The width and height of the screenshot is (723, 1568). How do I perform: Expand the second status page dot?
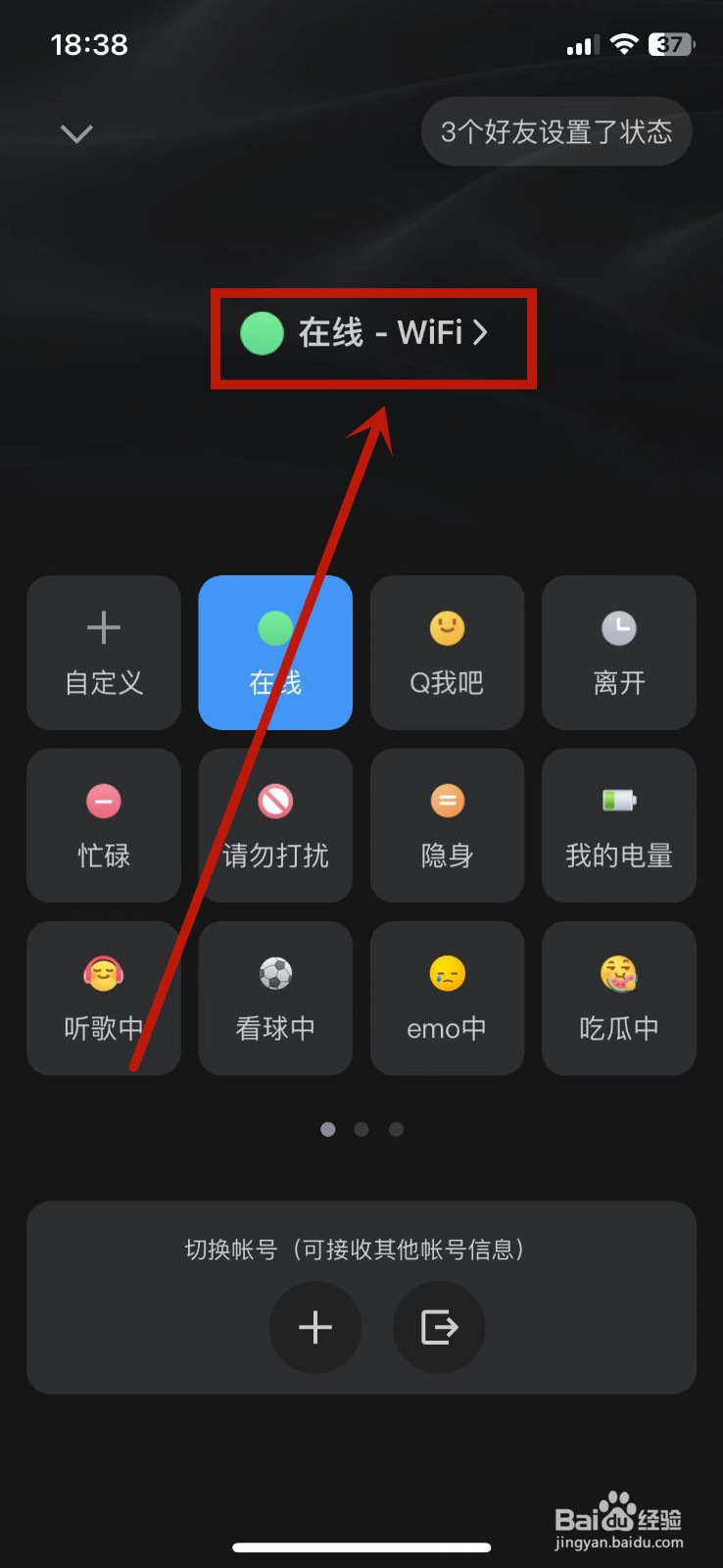tap(361, 1129)
